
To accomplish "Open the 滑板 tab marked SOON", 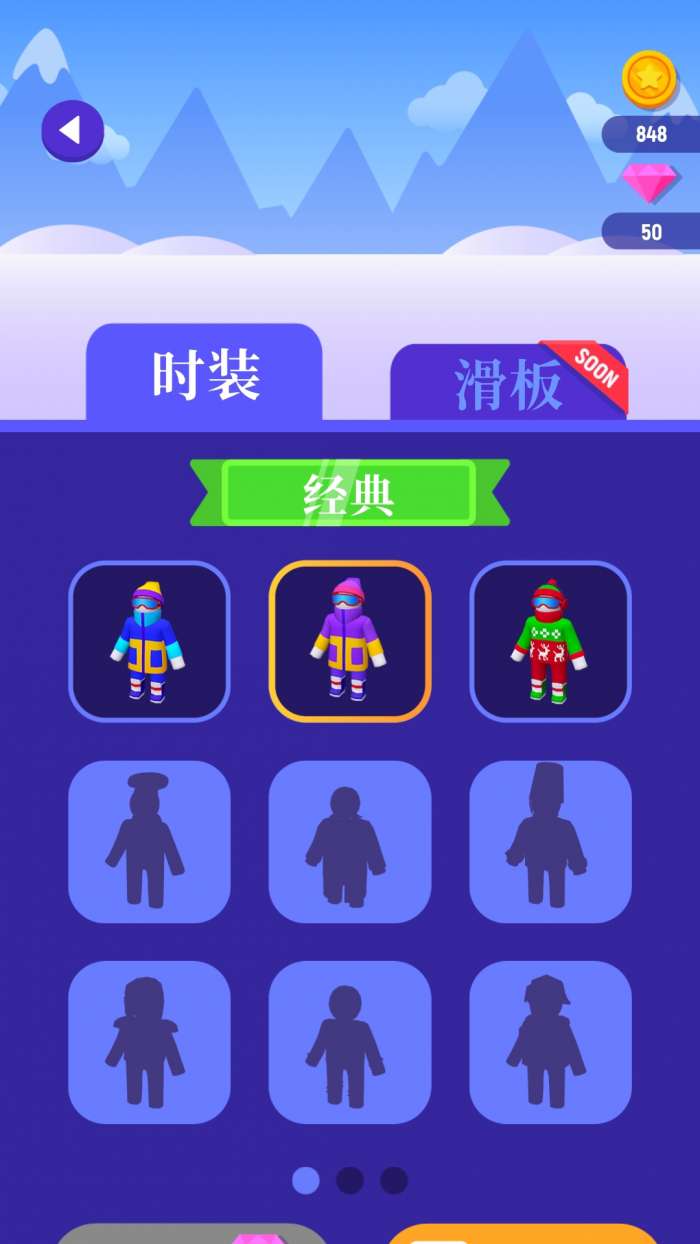I will click(x=508, y=384).
